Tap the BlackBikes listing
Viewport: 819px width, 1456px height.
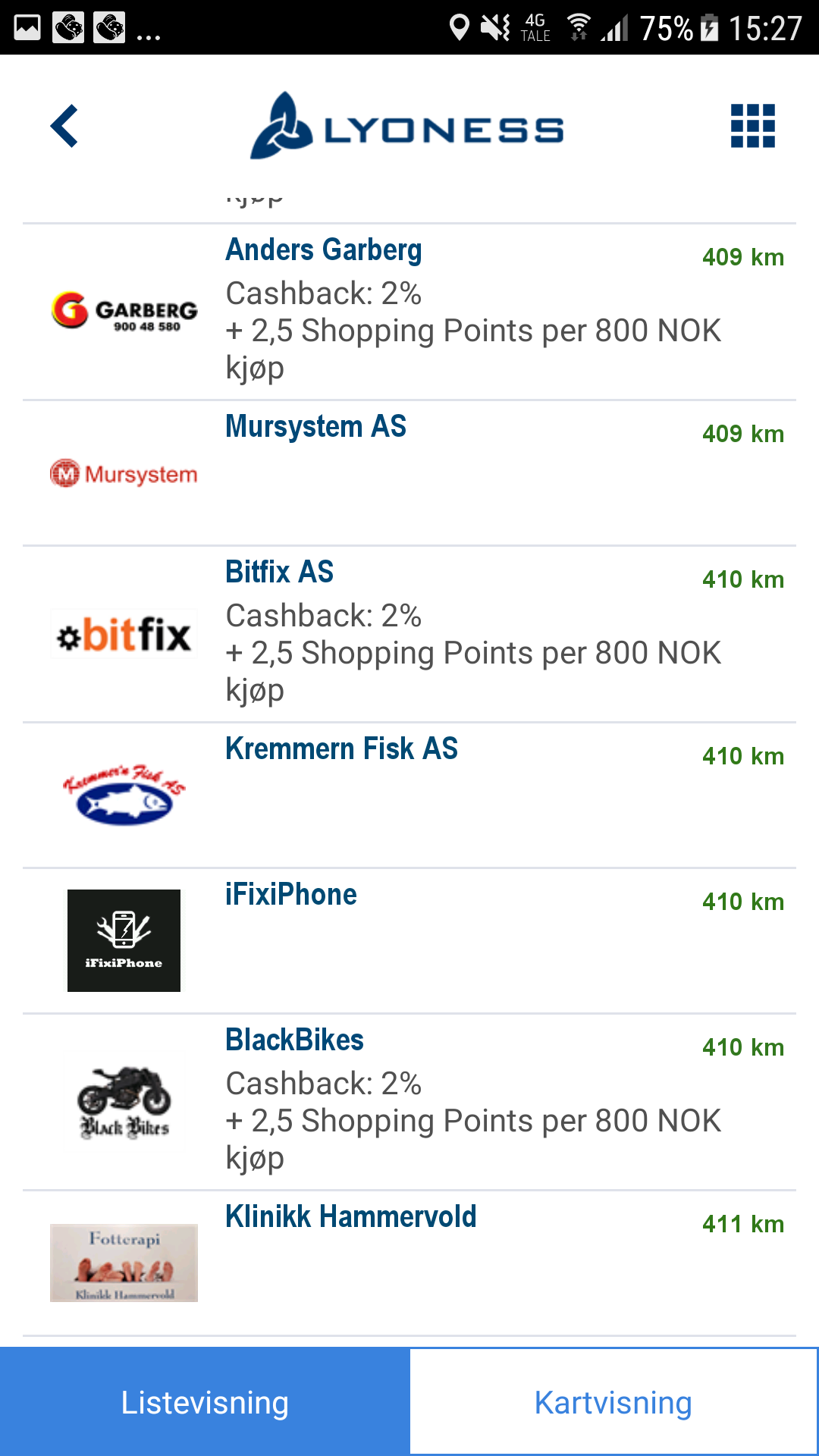click(x=409, y=1102)
